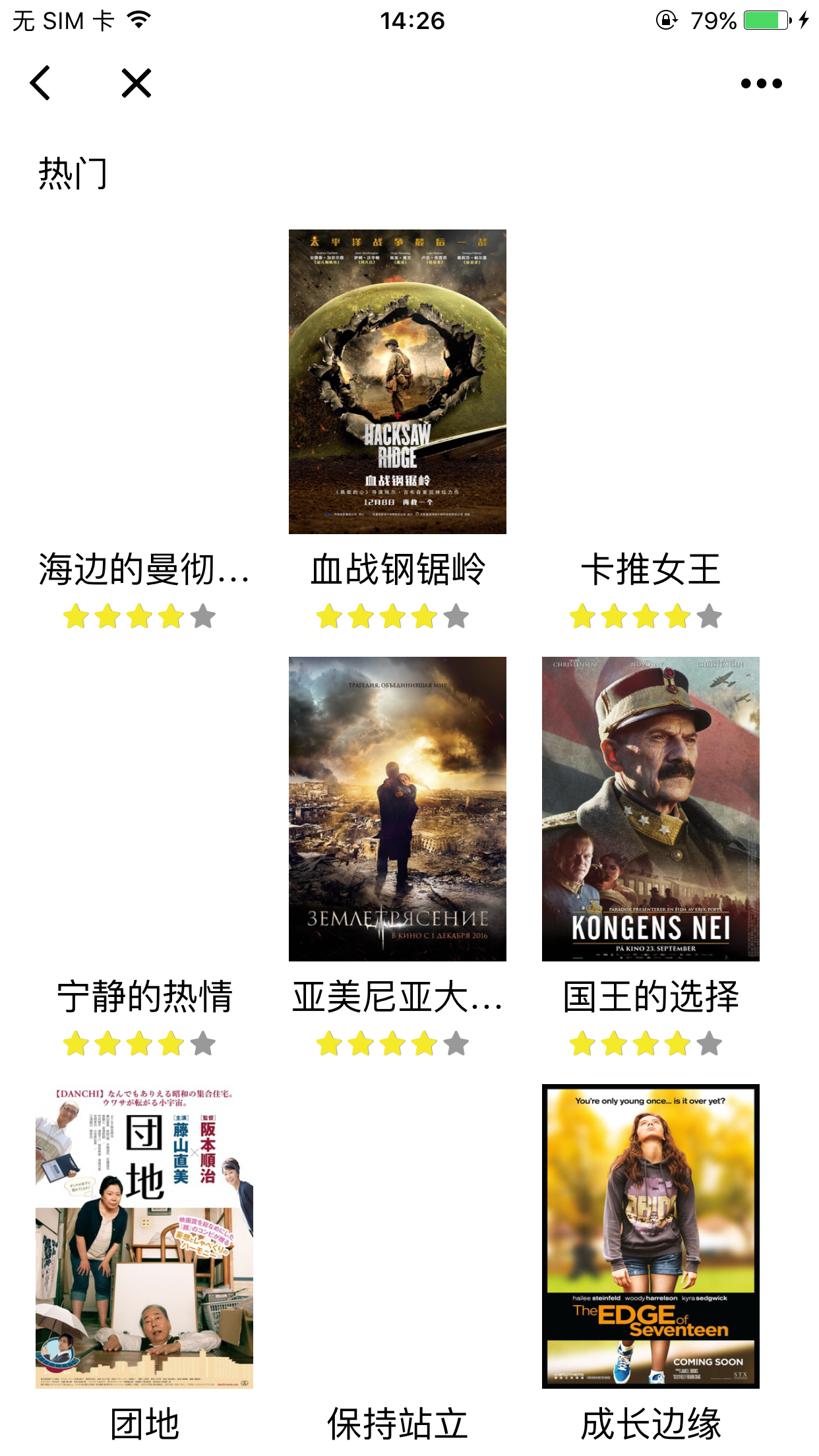Screen dimensions: 819x1456
Task: Tap the 国王的选择 movie poster
Action: pyautogui.click(x=650, y=809)
